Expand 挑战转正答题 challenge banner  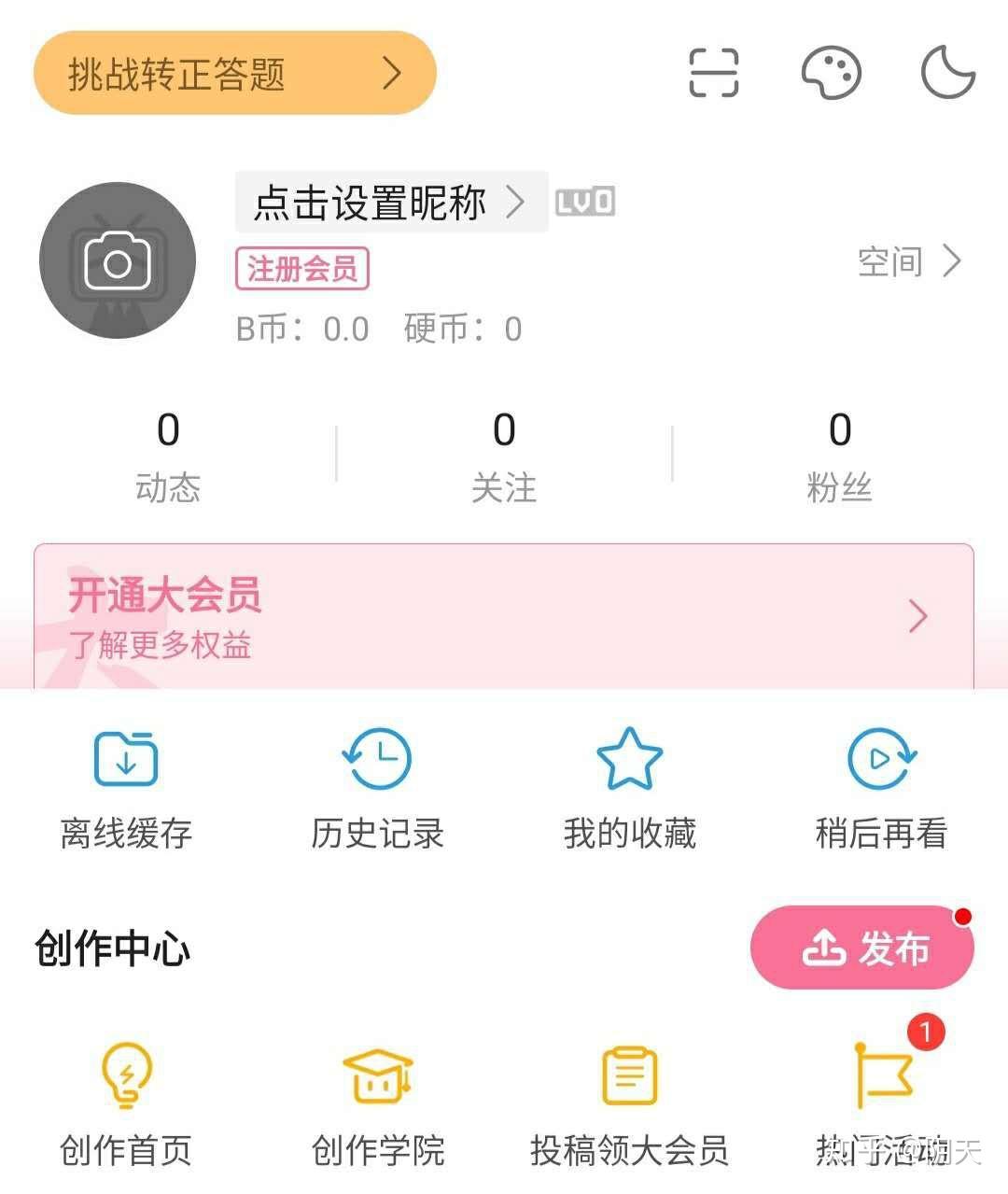click(233, 73)
